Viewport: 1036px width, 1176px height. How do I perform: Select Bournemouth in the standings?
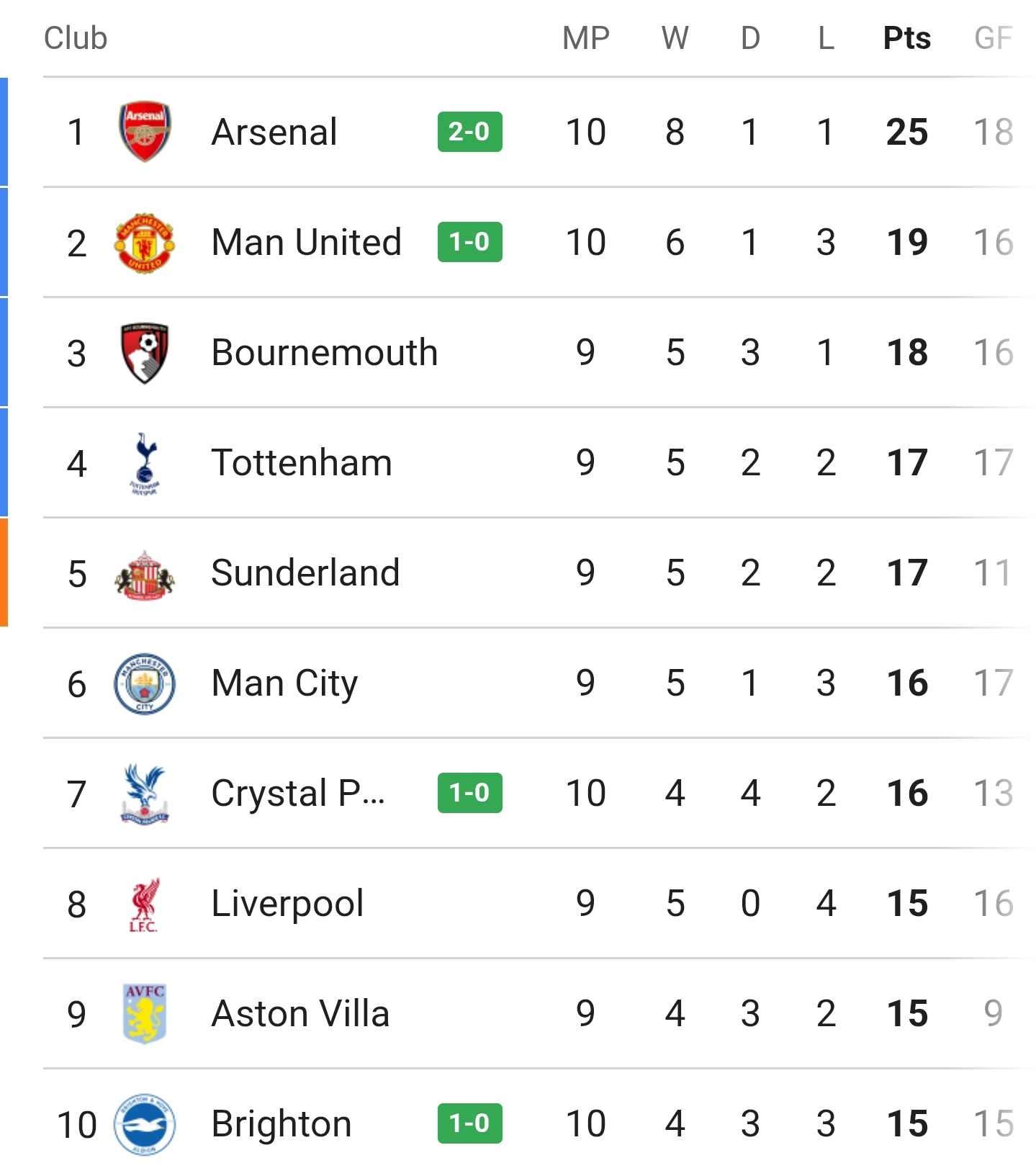[x=324, y=352]
